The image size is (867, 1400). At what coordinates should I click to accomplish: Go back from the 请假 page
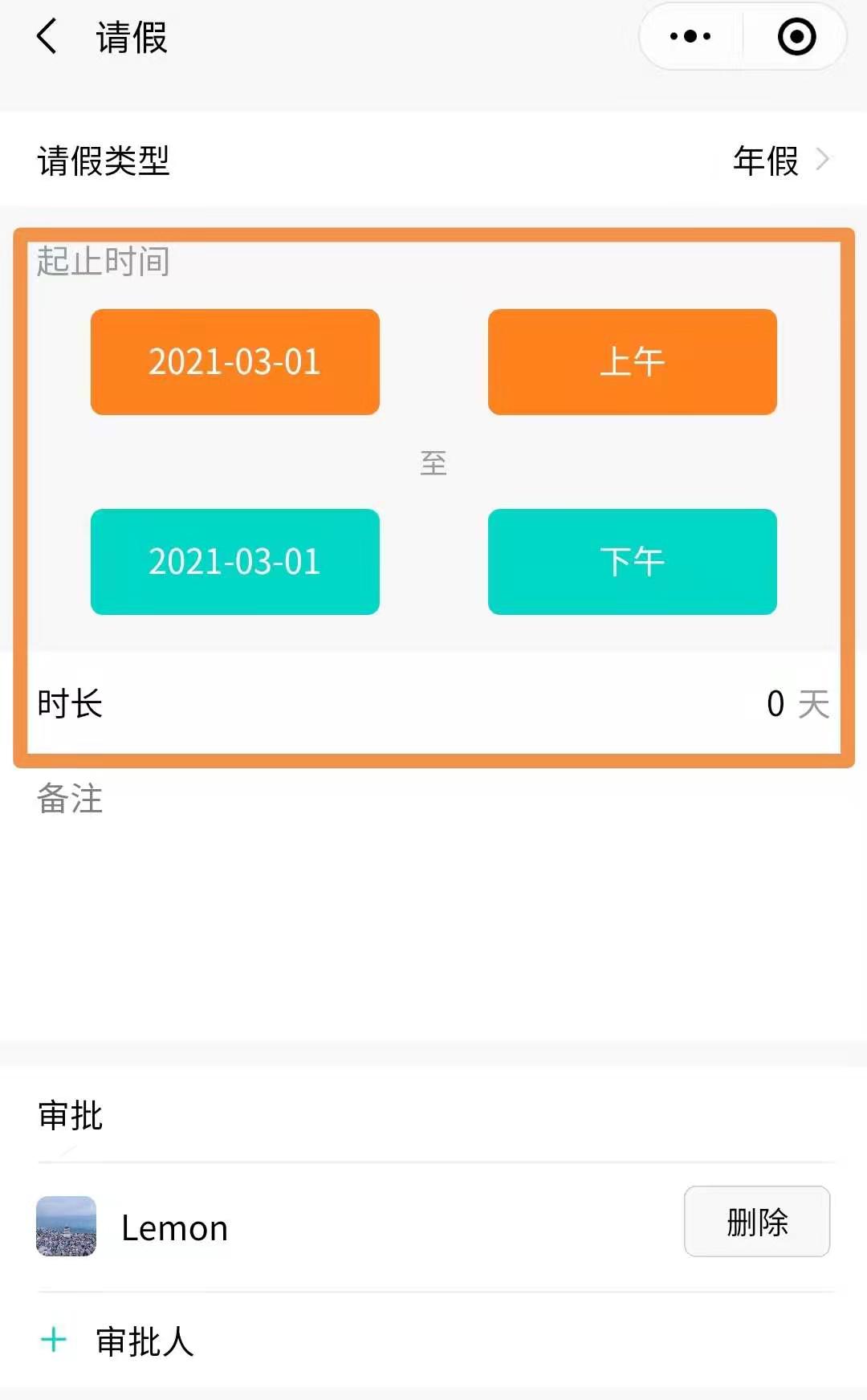47,37
